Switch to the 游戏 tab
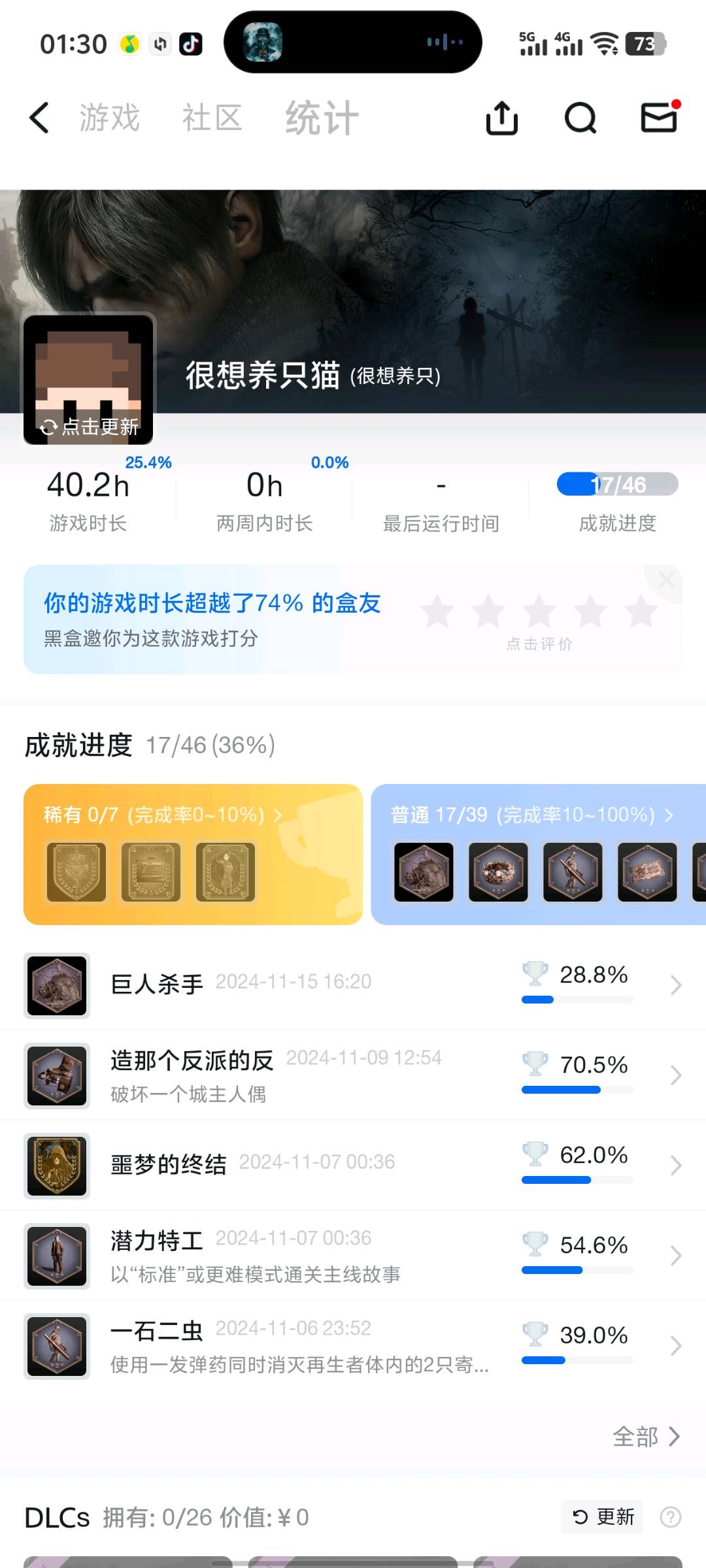Viewport: 706px width, 1568px height. (110, 118)
